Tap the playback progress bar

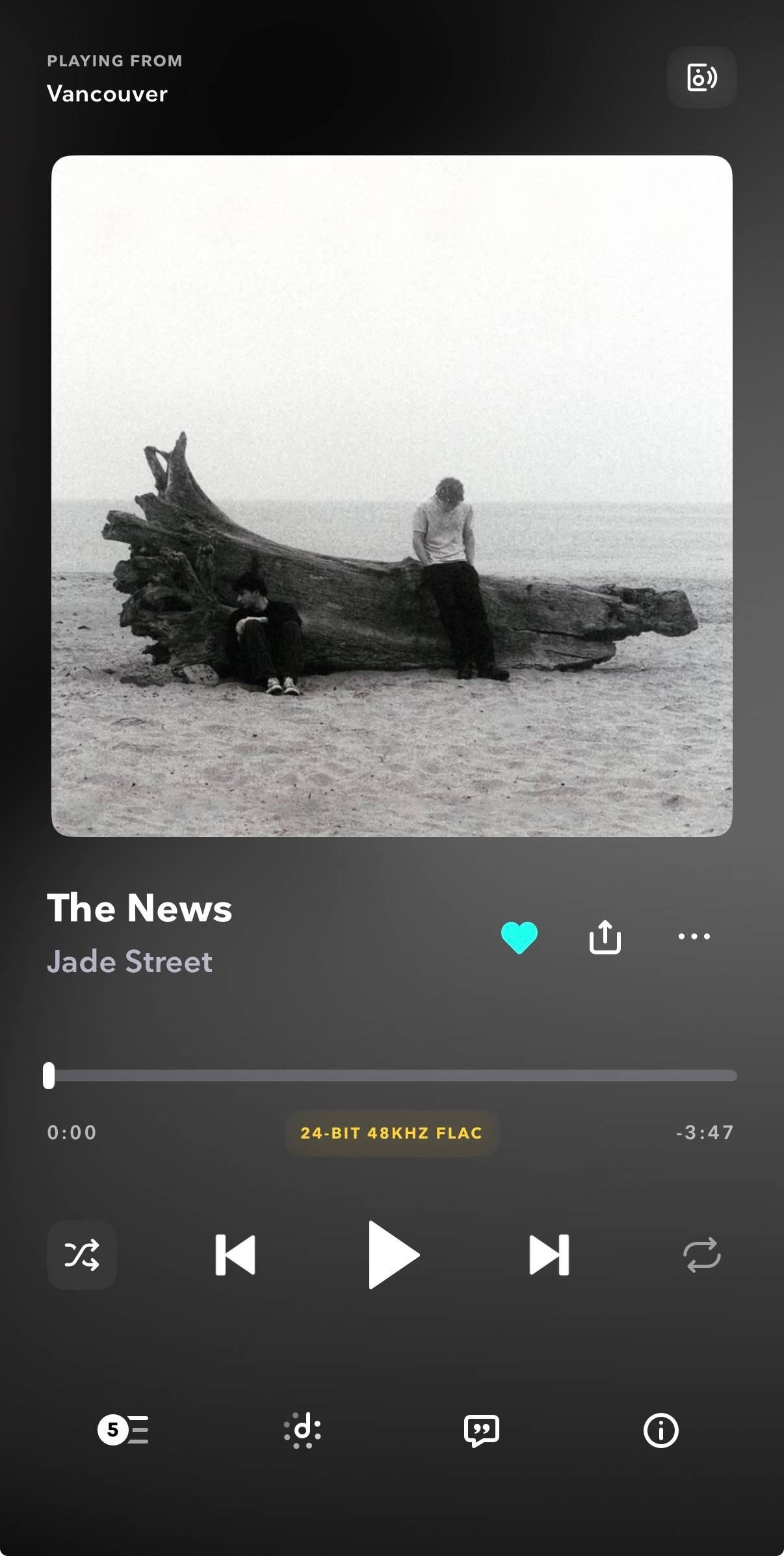click(393, 1075)
